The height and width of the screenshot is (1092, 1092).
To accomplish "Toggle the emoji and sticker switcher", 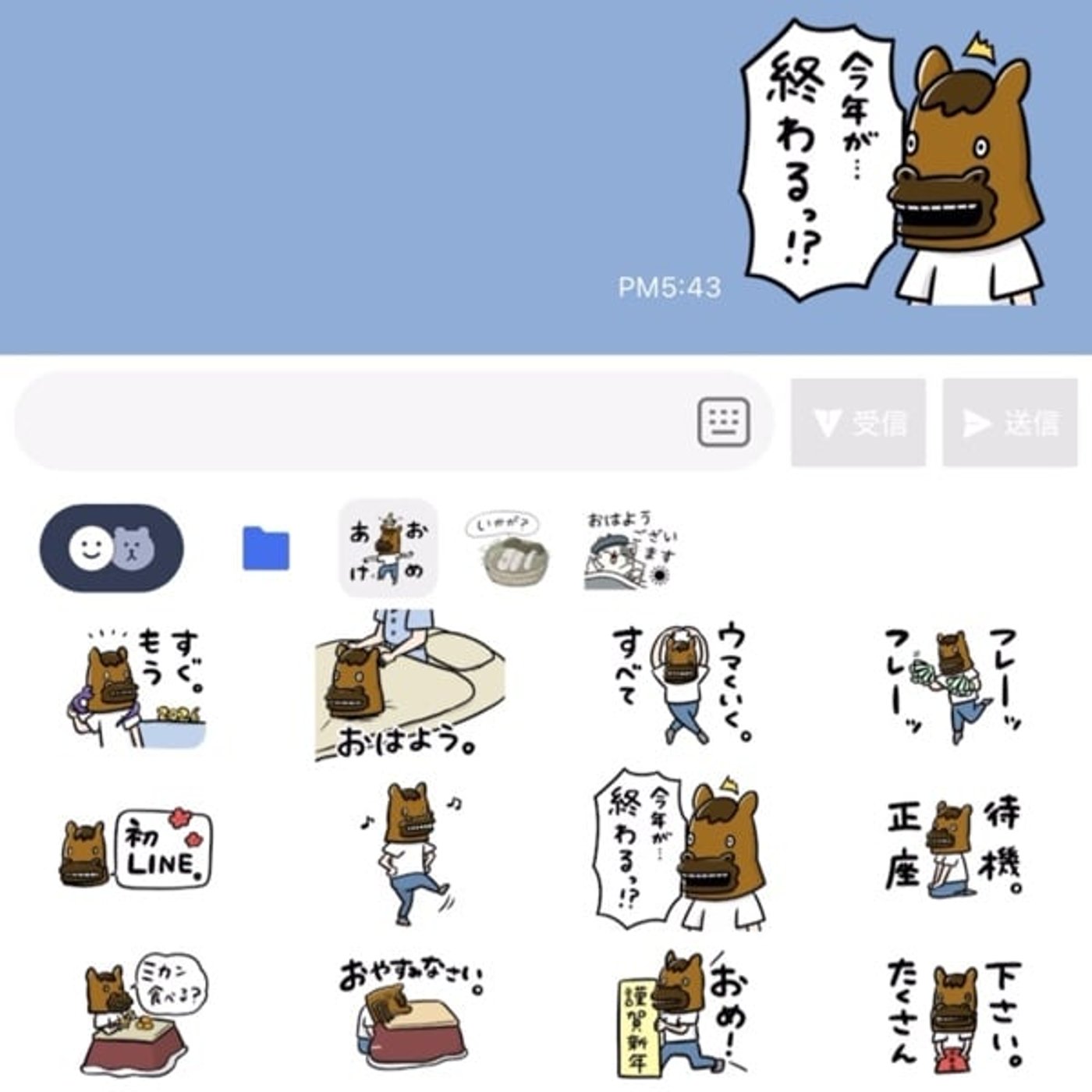I will [x=112, y=548].
